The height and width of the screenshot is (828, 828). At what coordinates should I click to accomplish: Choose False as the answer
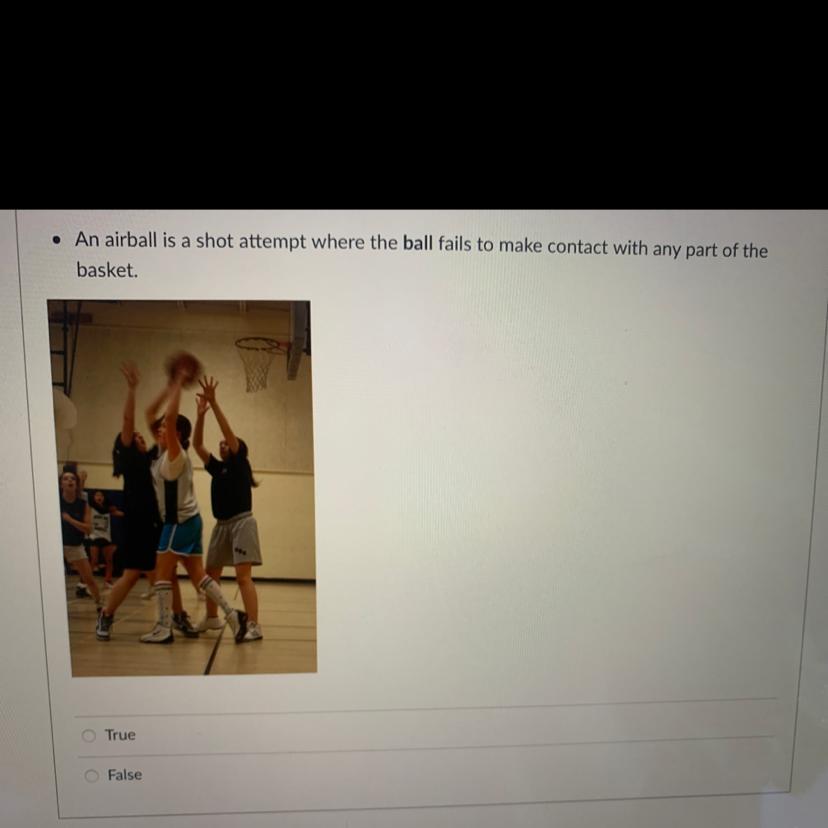[x=92, y=775]
